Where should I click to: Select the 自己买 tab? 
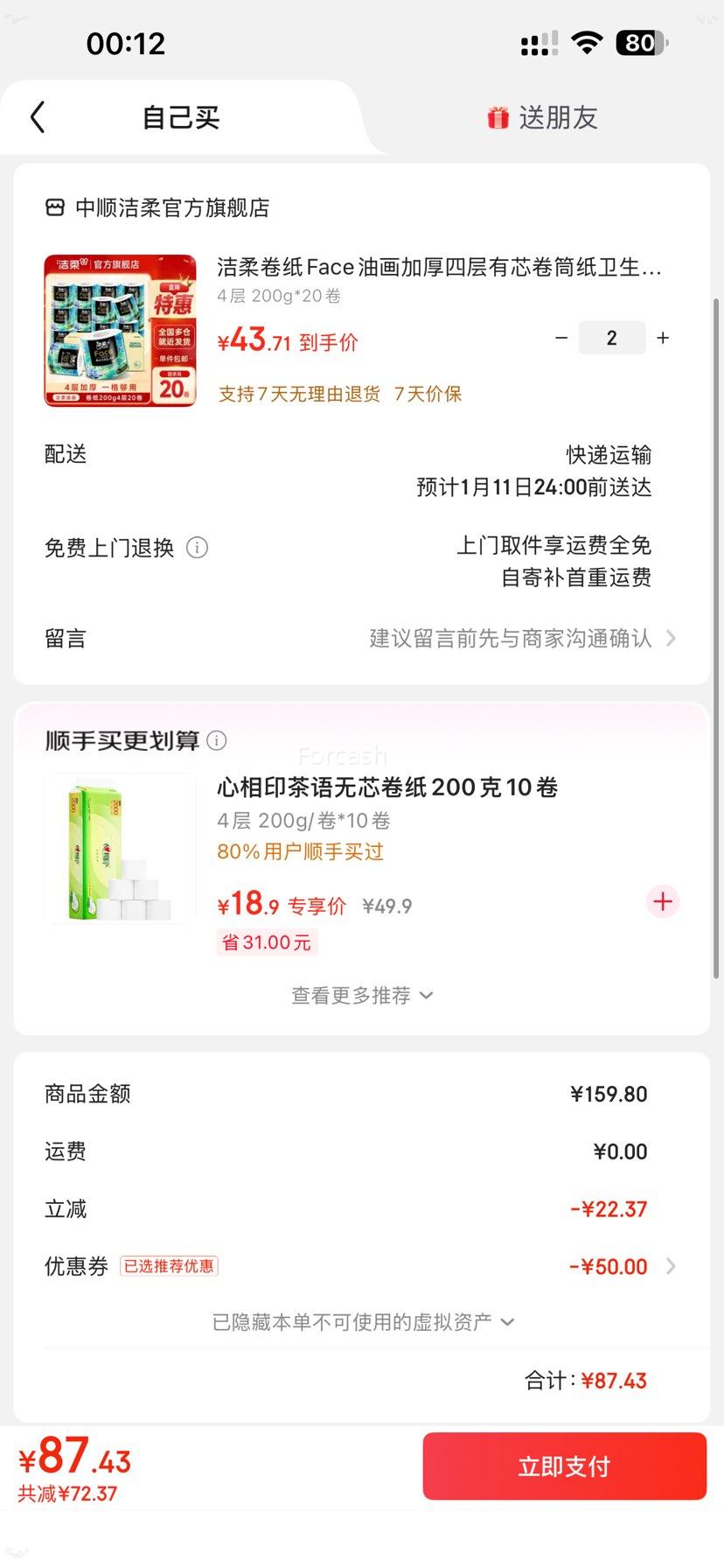(x=181, y=117)
